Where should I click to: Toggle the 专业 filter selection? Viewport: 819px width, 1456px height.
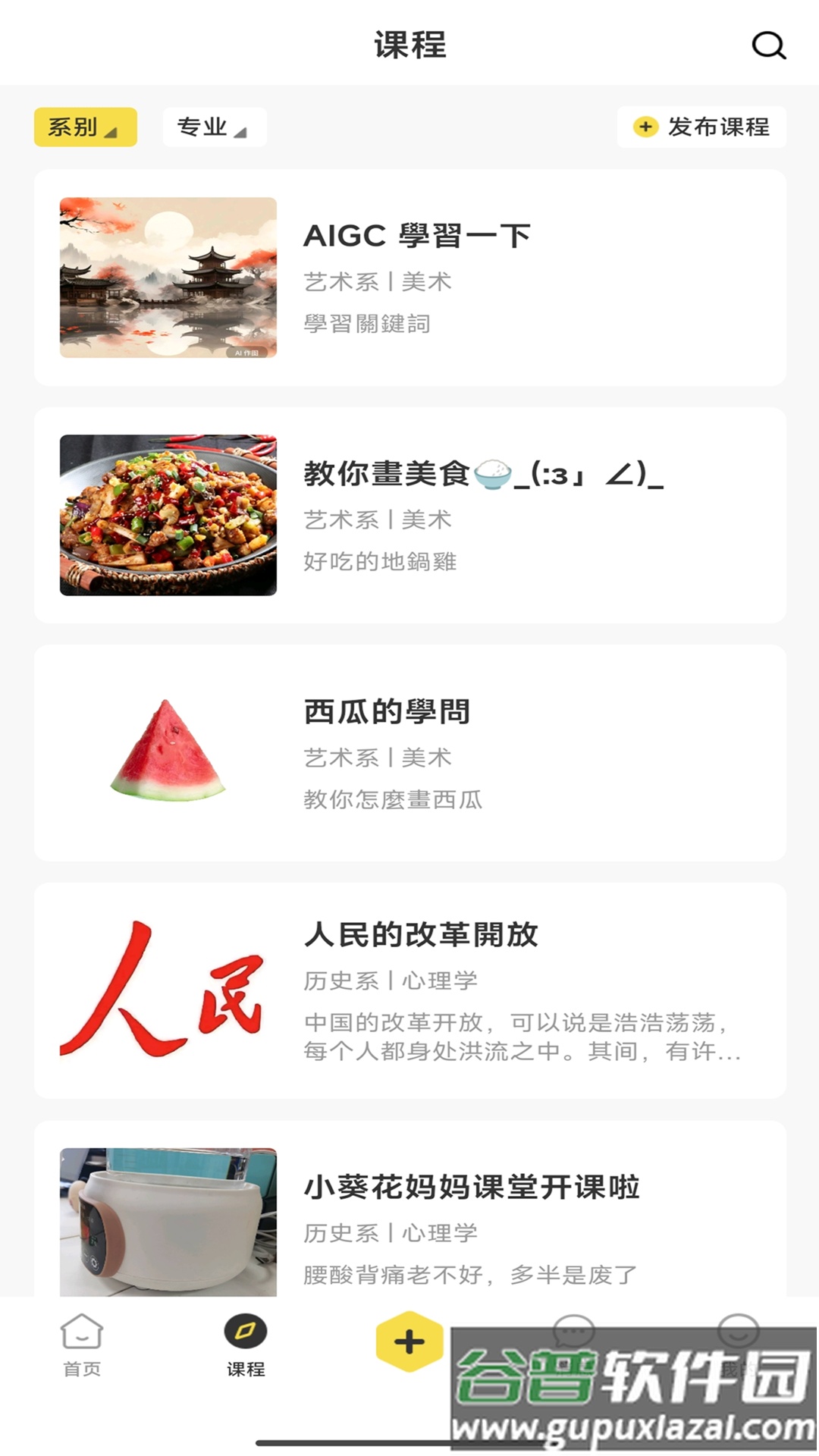coord(213,127)
